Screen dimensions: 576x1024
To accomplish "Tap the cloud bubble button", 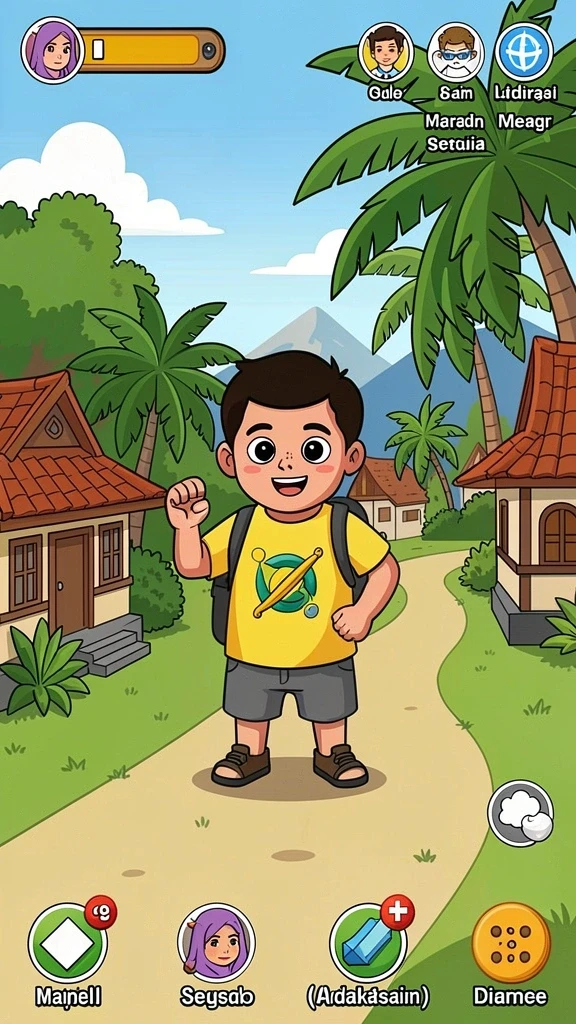I will click(x=520, y=813).
